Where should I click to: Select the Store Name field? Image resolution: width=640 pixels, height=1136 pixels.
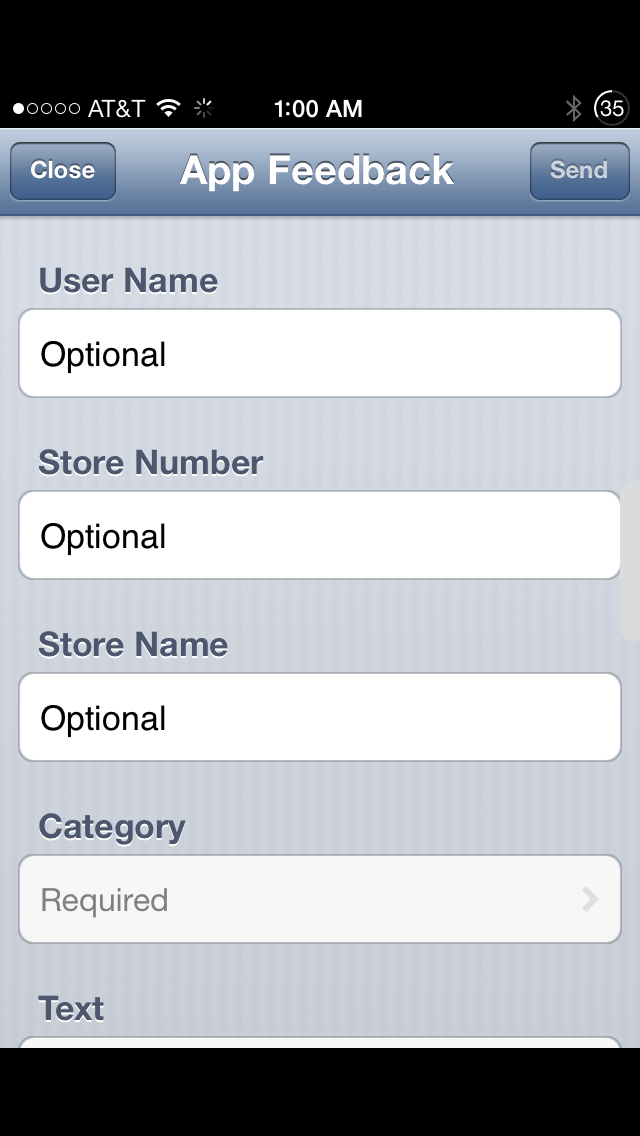point(320,717)
